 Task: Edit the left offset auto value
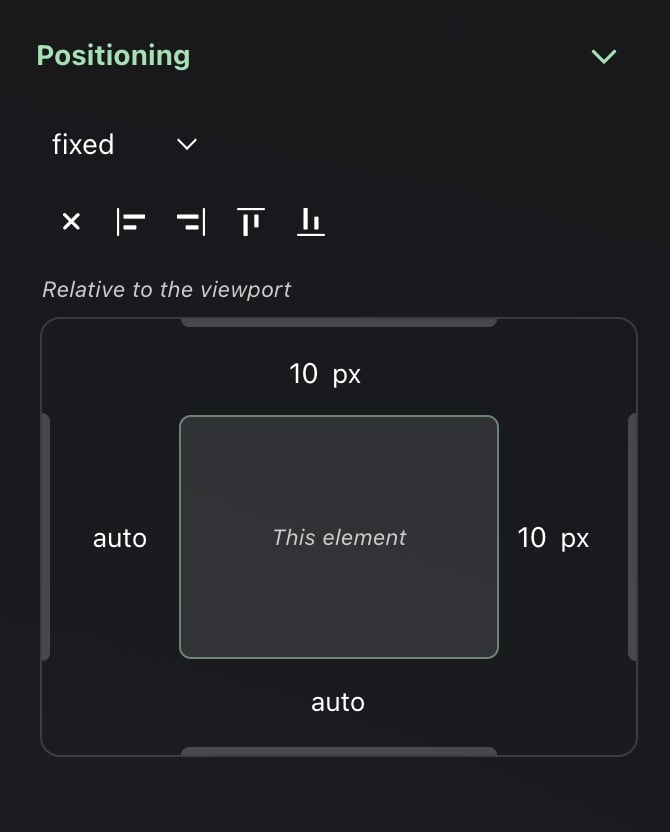tap(120, 538)
